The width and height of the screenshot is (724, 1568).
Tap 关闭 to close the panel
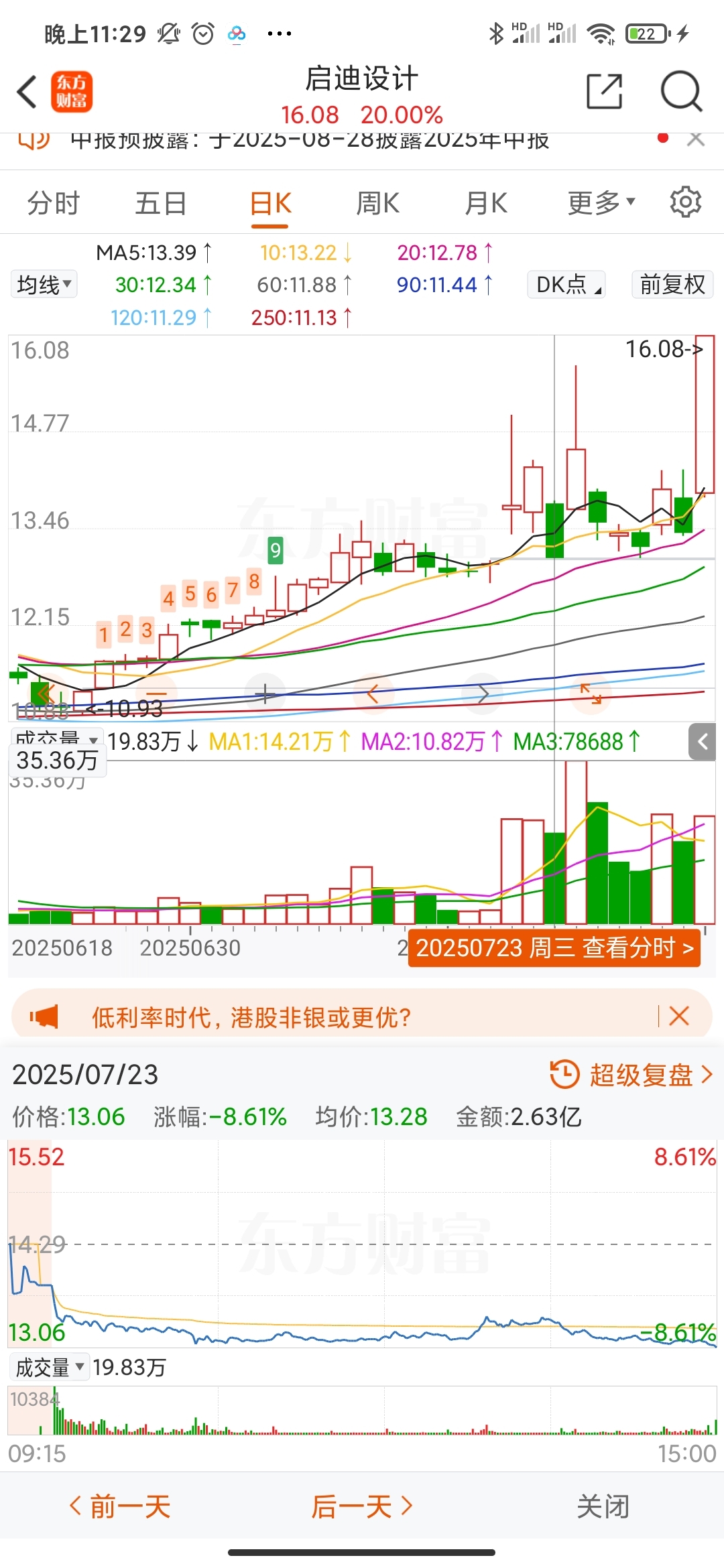(603, 1506)
